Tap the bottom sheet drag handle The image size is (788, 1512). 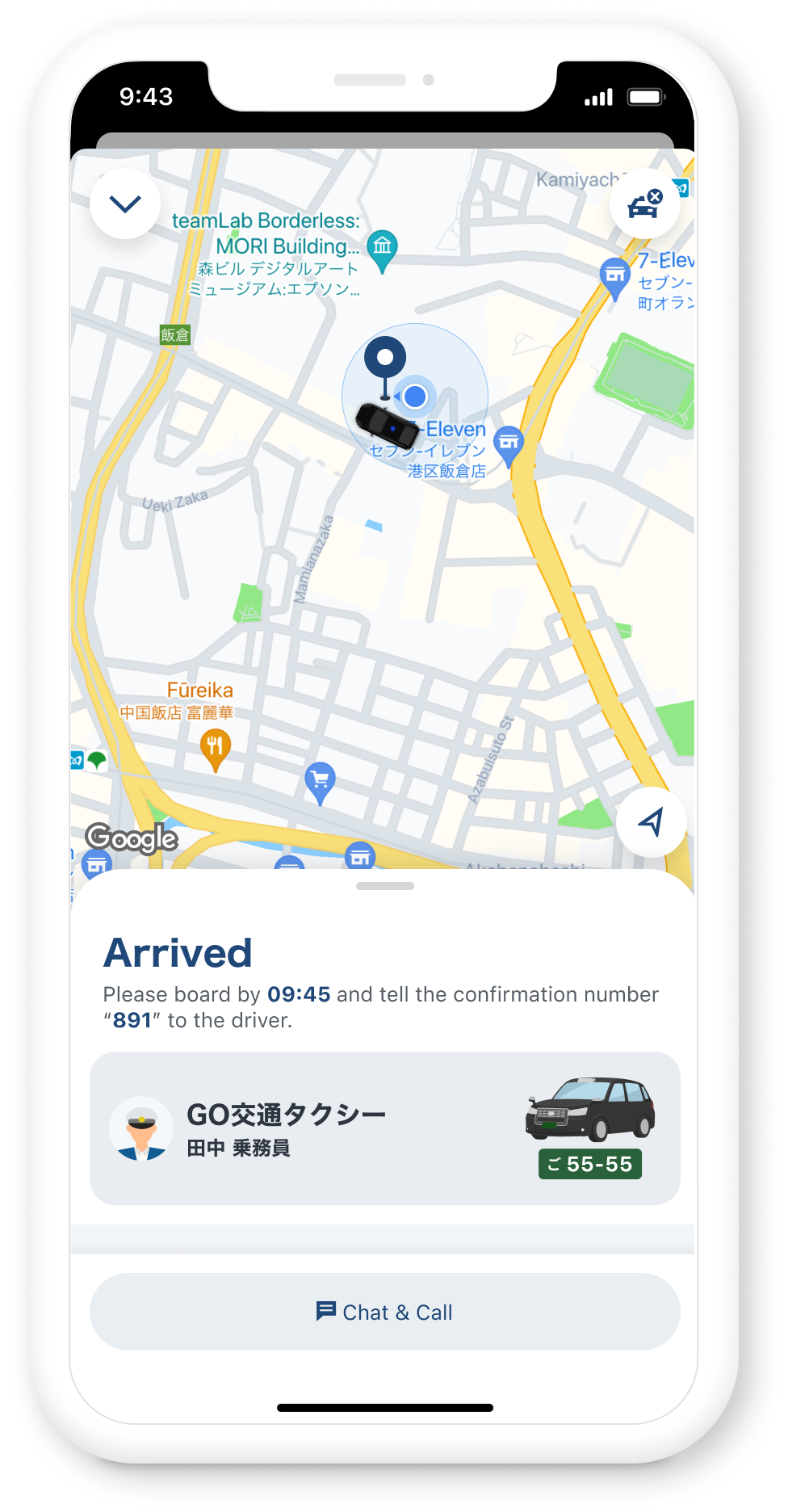385,886
